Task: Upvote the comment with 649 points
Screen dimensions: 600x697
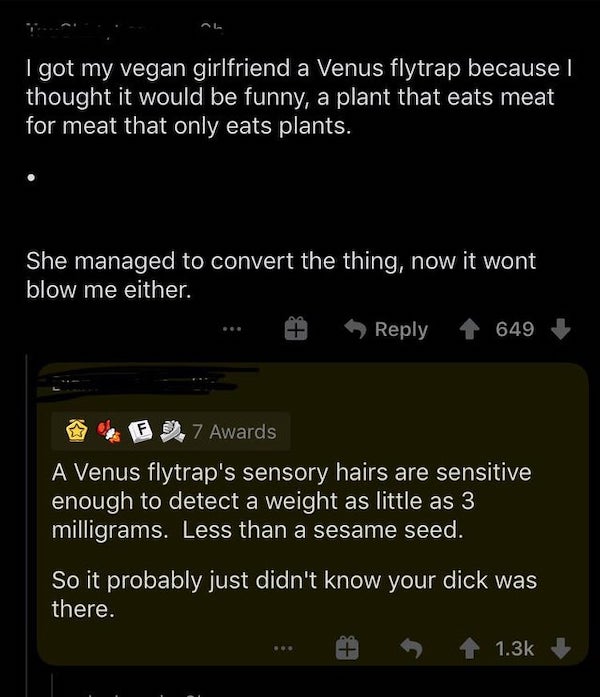Action: point(471,329)
